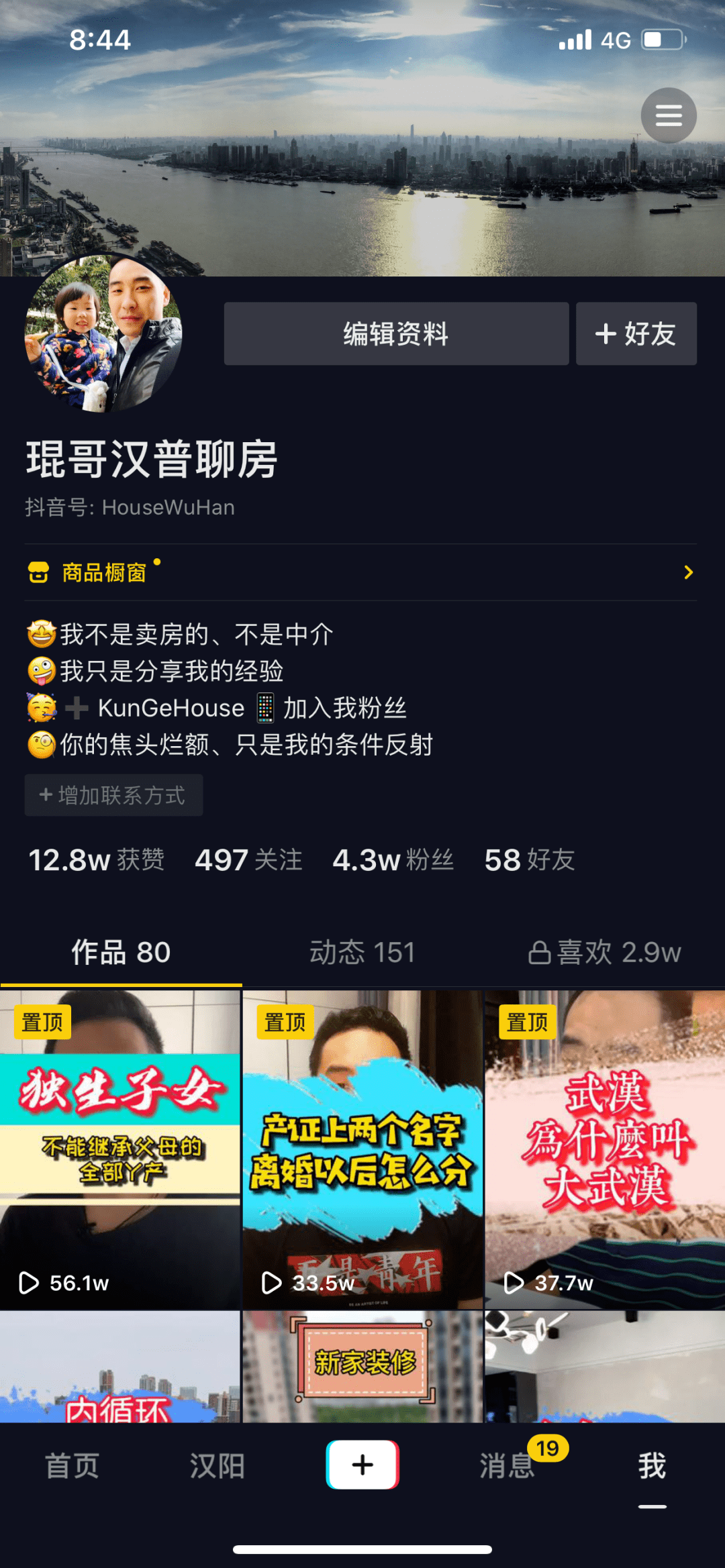This screenshot has height=1568, width=725.
Task: Switch to the 汉阳 local tab
Action: [217, 1465]
